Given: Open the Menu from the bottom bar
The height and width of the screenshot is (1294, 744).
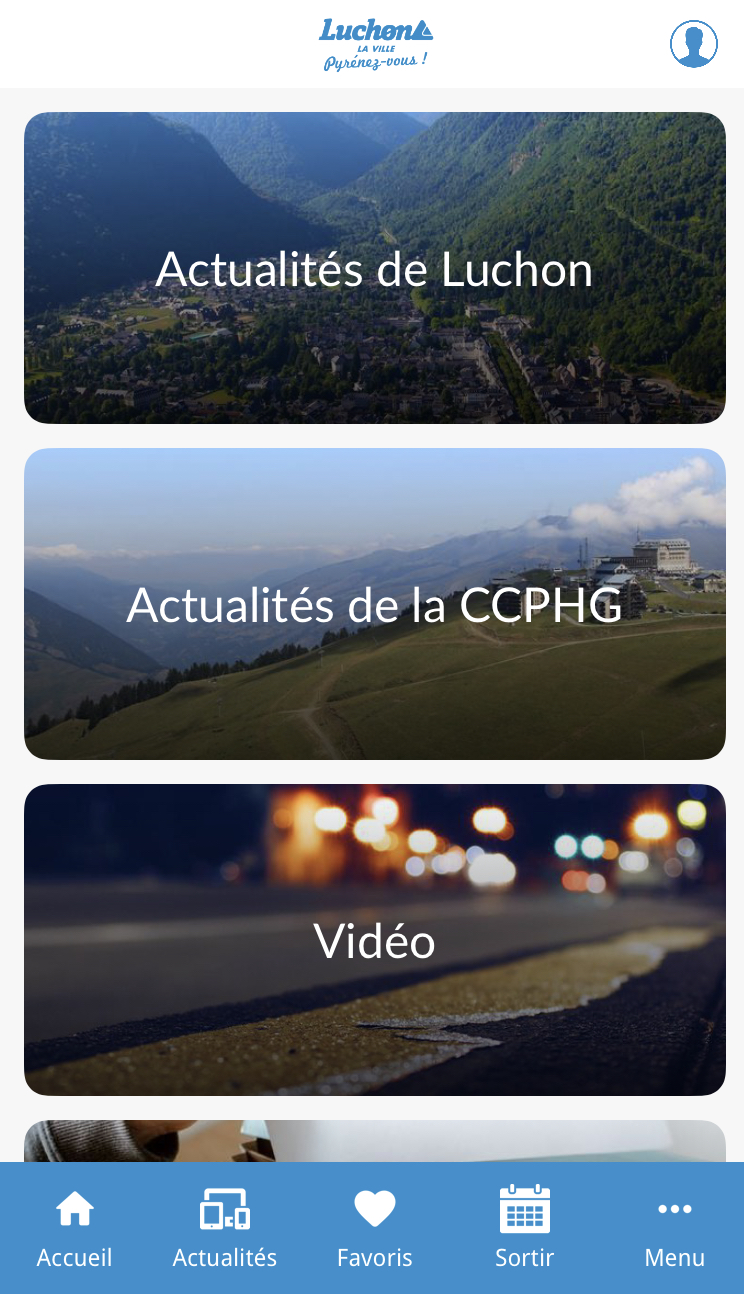Looking at the screenshot, I should (674, 1258).
